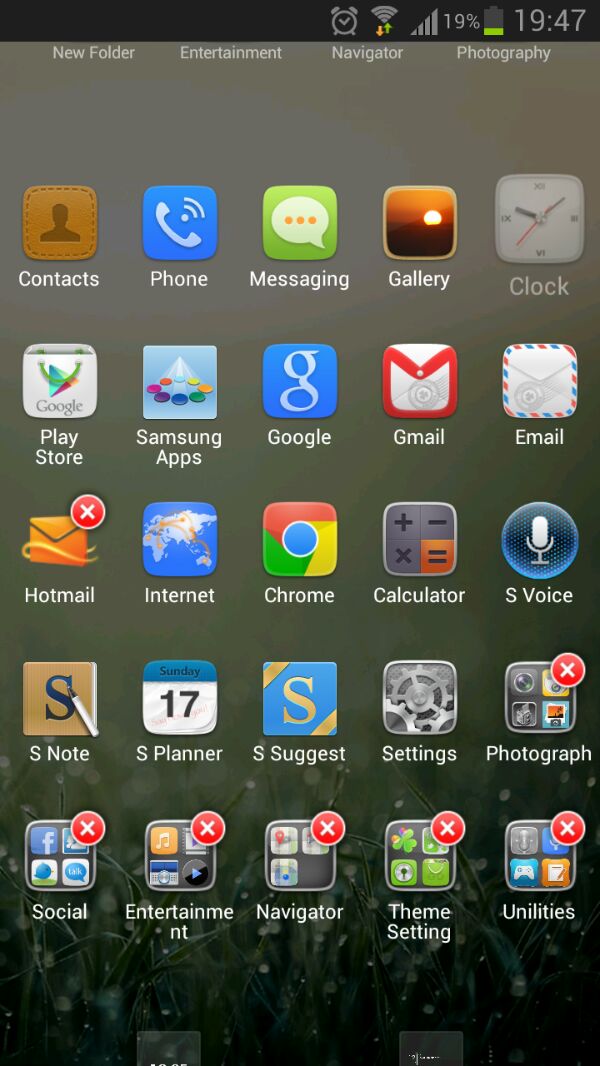Open the Contacts app
This screenshot has width=600, height=1066.
(60, 224)
